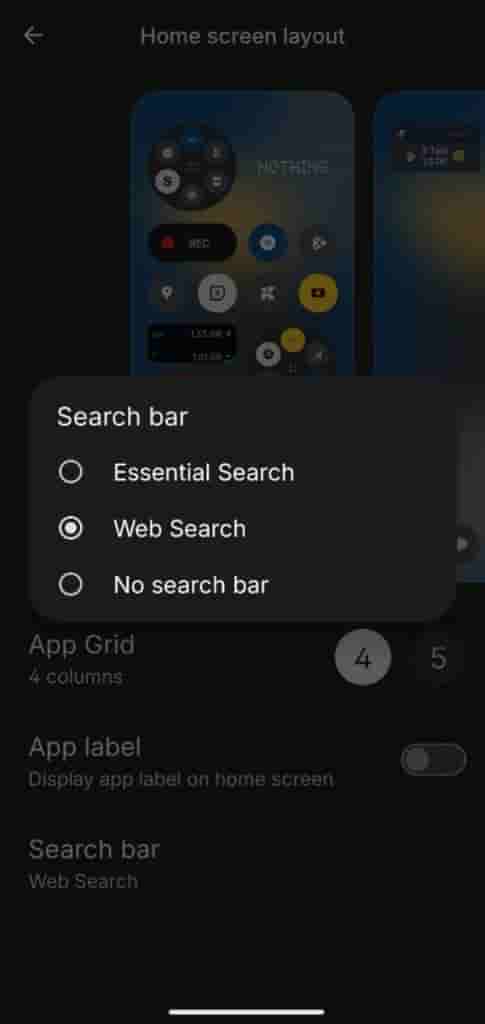Go back using the top arrow

[33, 36]
